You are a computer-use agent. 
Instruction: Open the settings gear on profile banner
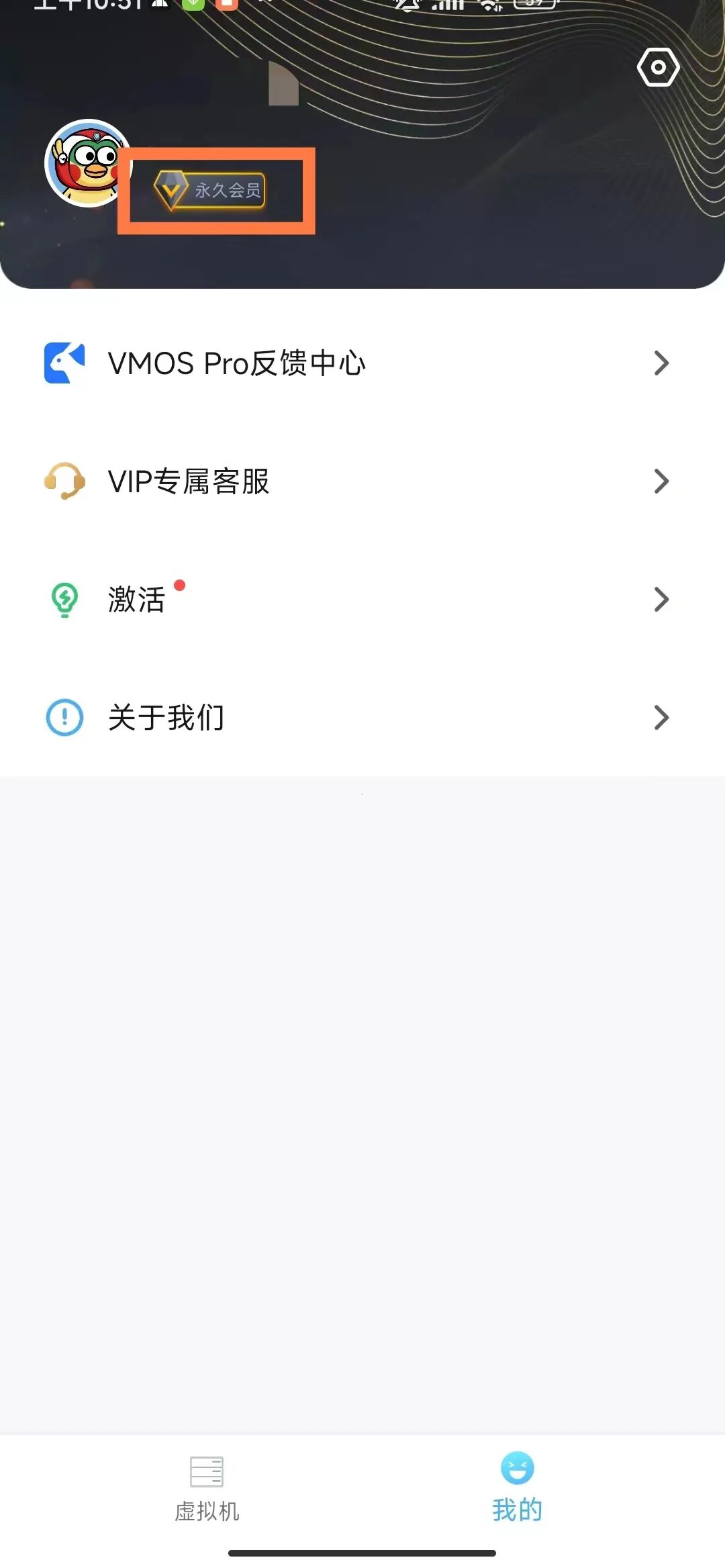[658, 66]
